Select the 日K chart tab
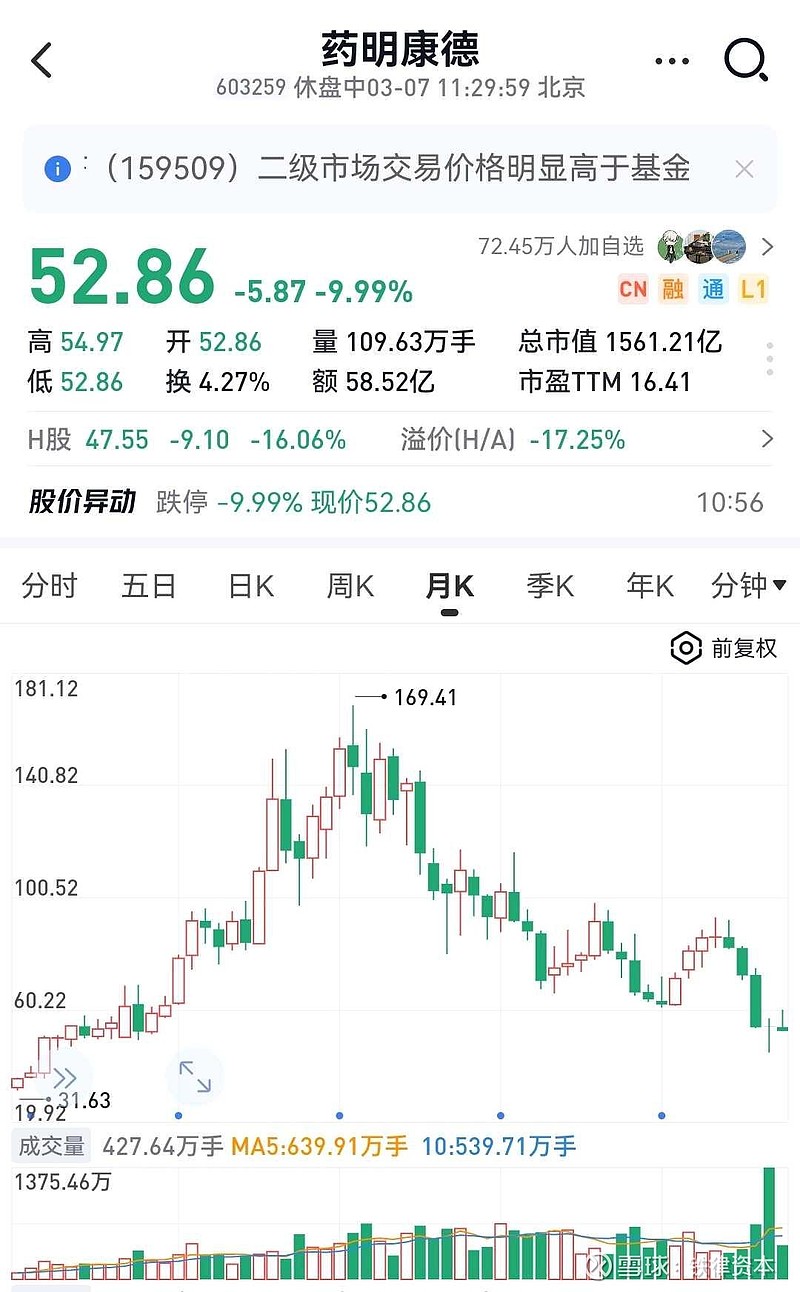This screenshot has width=800, height=1292. [x=250, y=586]
